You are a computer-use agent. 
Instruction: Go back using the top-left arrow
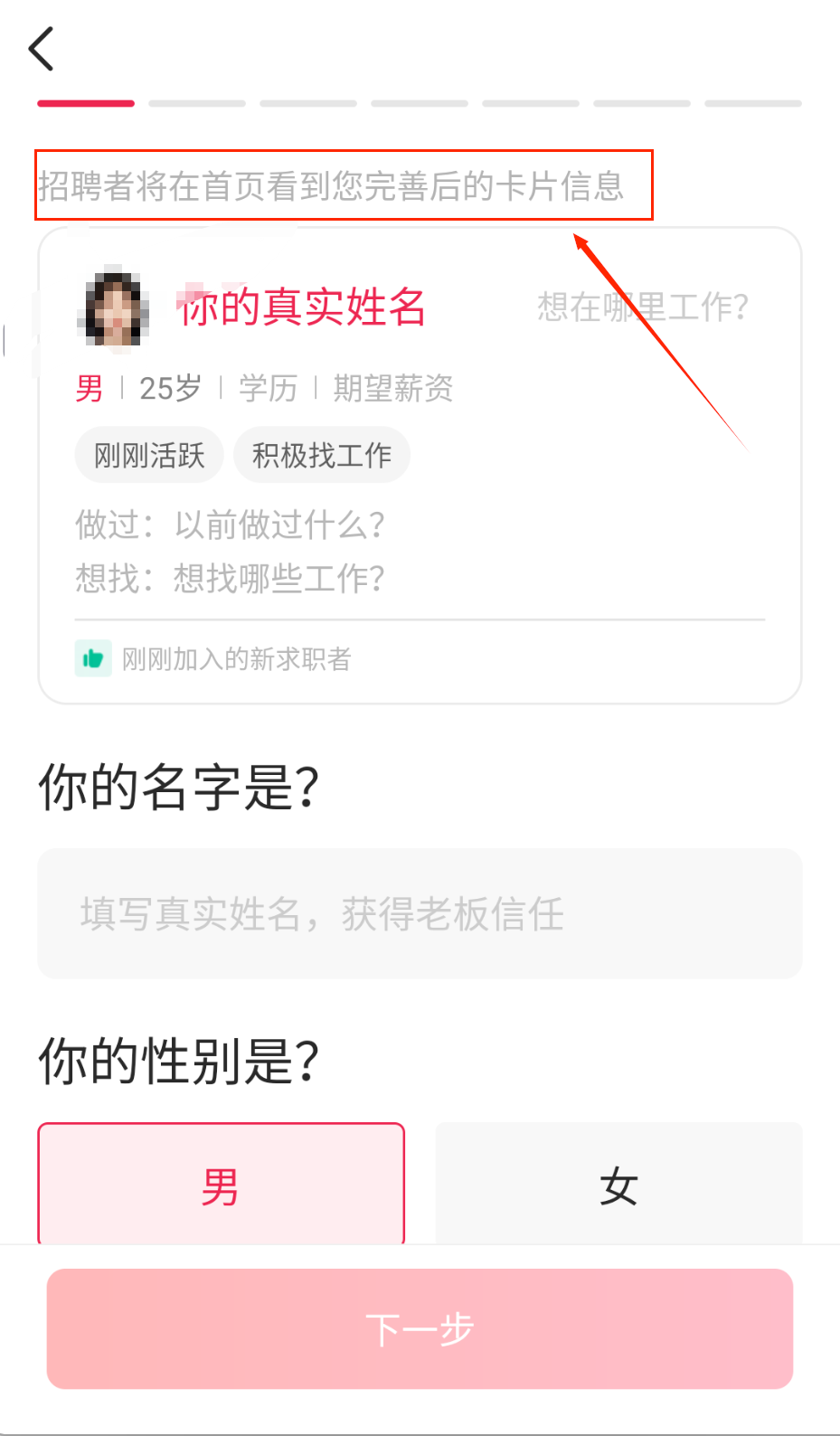point(42,49)
